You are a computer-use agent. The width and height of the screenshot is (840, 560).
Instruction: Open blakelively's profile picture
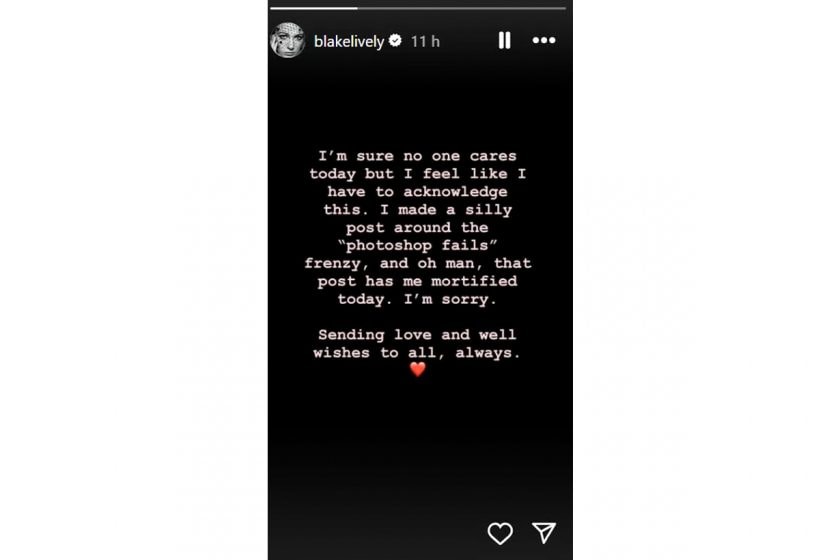tap(288, 40)
